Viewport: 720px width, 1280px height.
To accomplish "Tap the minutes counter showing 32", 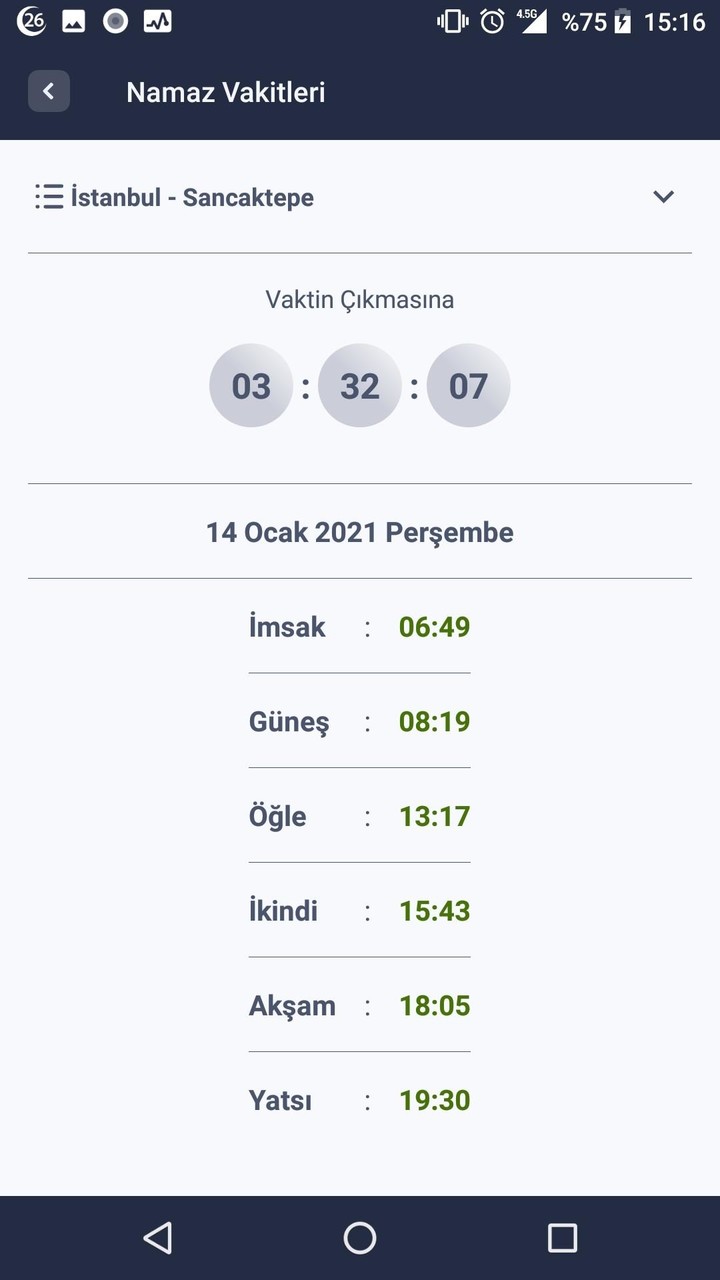I will point(360,385).
